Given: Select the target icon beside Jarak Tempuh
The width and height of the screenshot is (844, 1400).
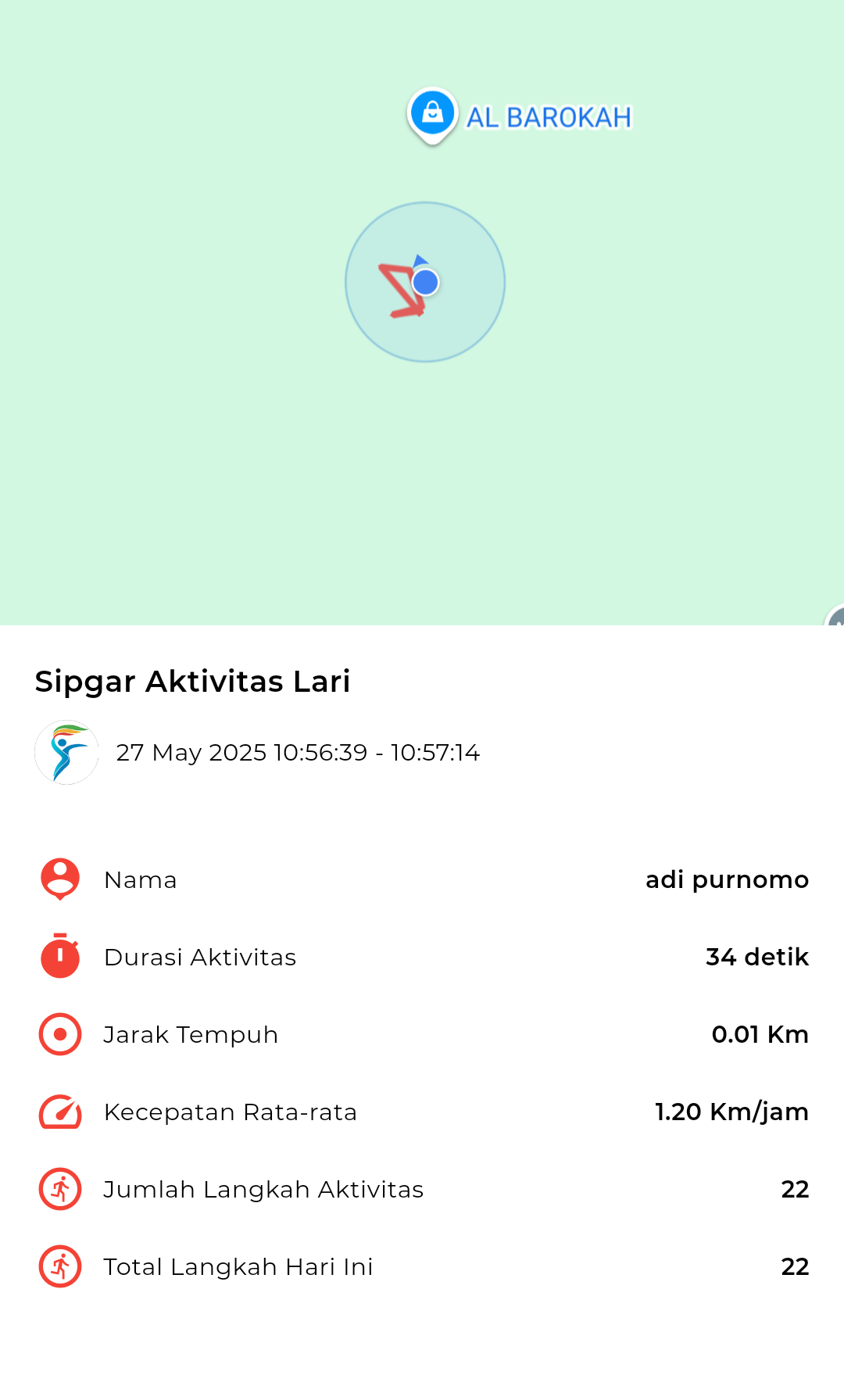Looking at the screenshot, I should (59, 1033).
